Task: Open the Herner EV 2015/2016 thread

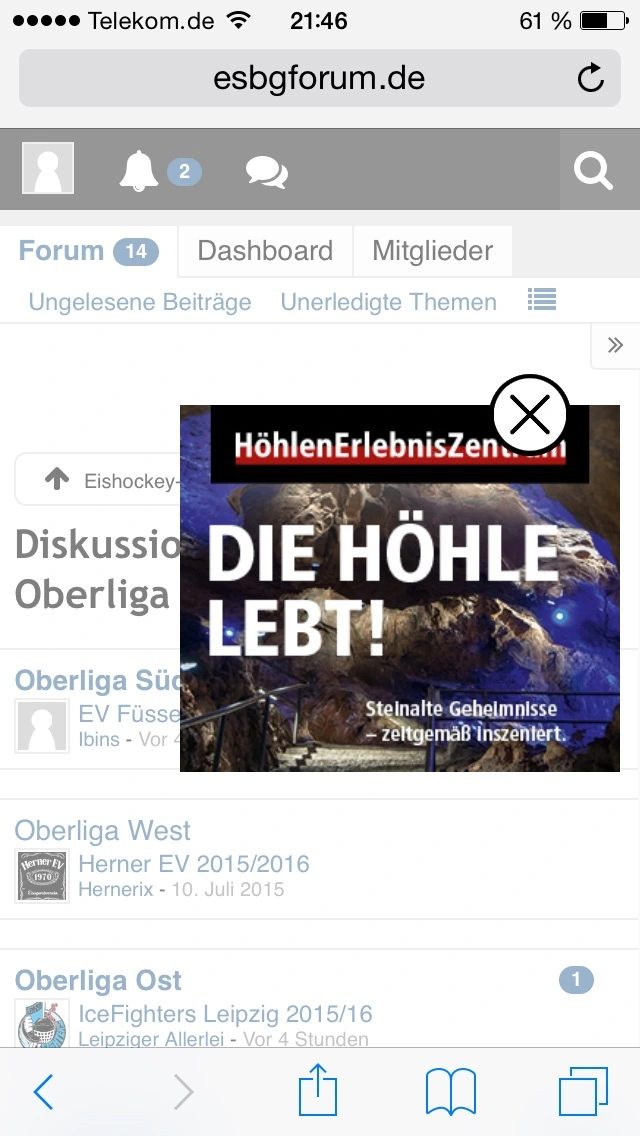Action: tap(194, 864)
